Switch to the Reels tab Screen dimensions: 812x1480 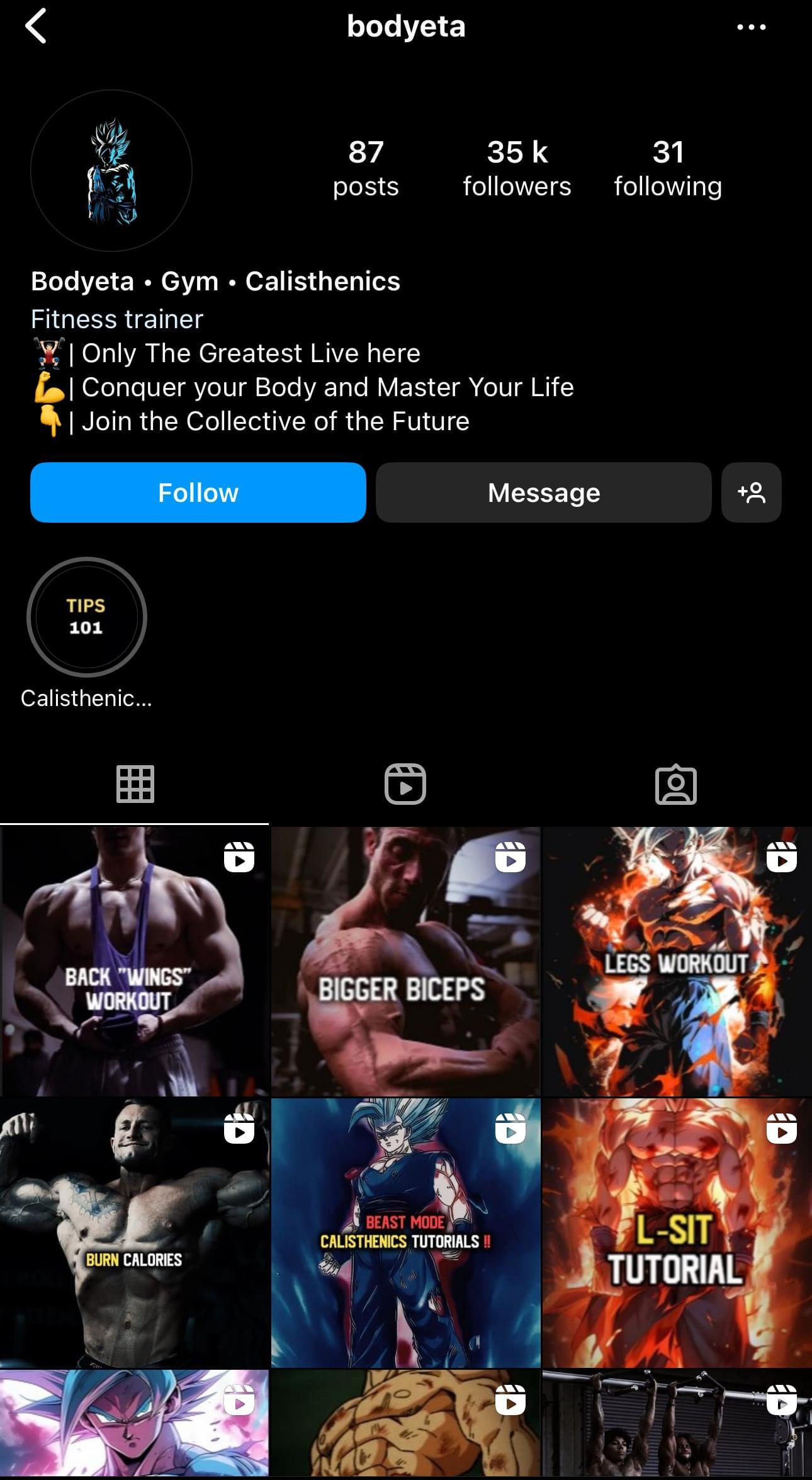click(x=405, y=785)
